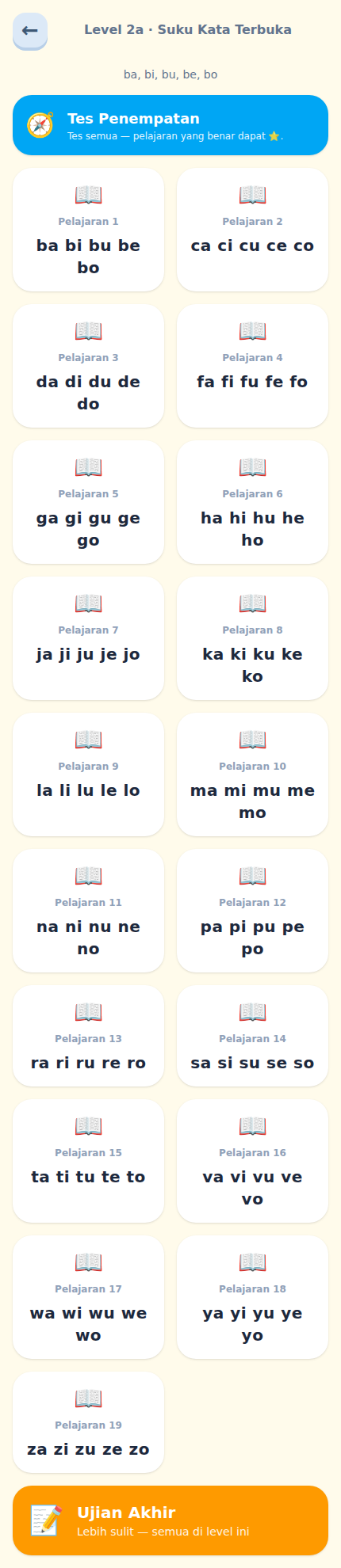Start the Tes Penempatan placement test
The height and width of the screenshot is (1568, 341).
170,125
